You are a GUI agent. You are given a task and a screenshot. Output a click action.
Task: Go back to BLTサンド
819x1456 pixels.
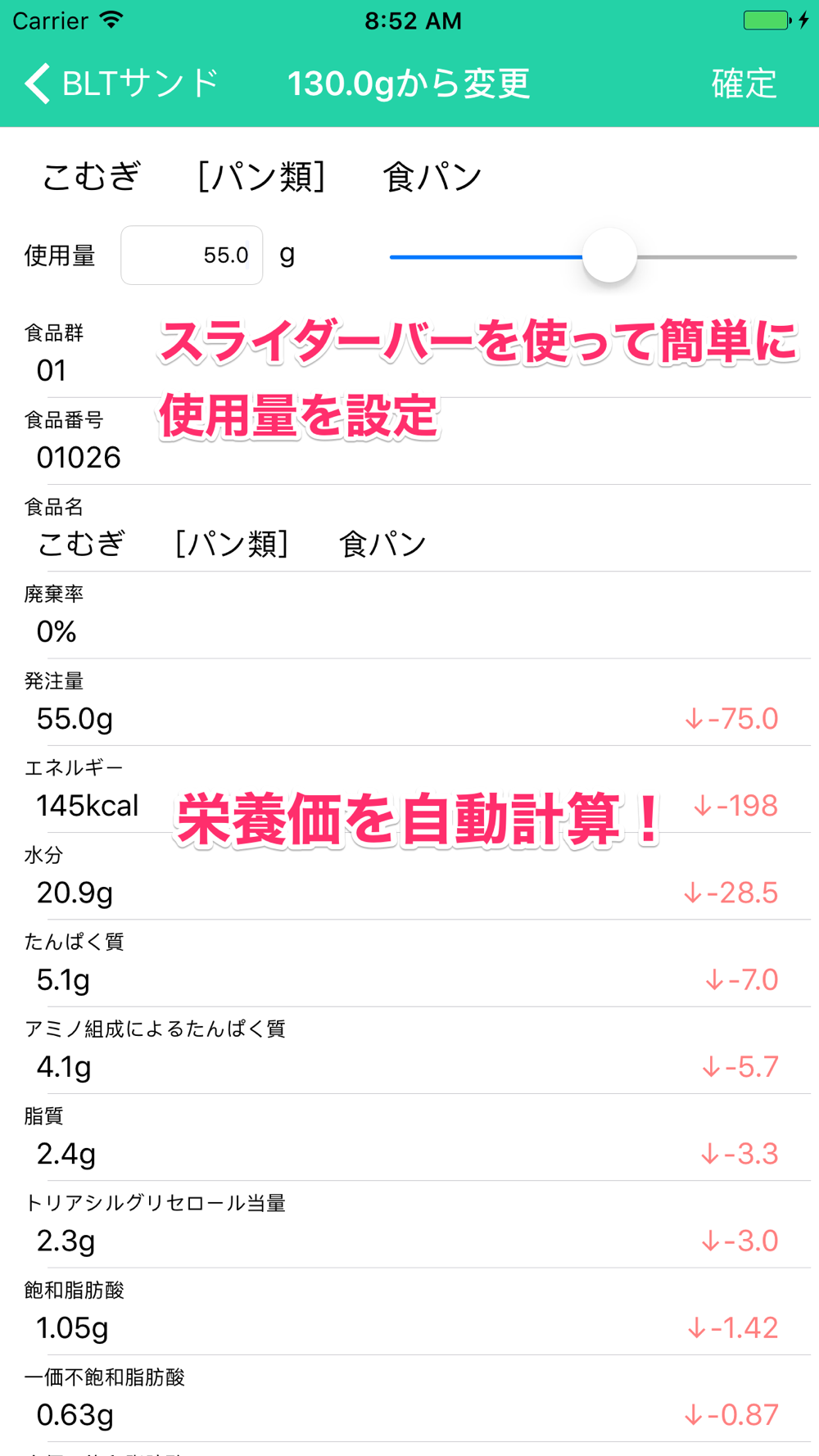click(x=121, y=84)
